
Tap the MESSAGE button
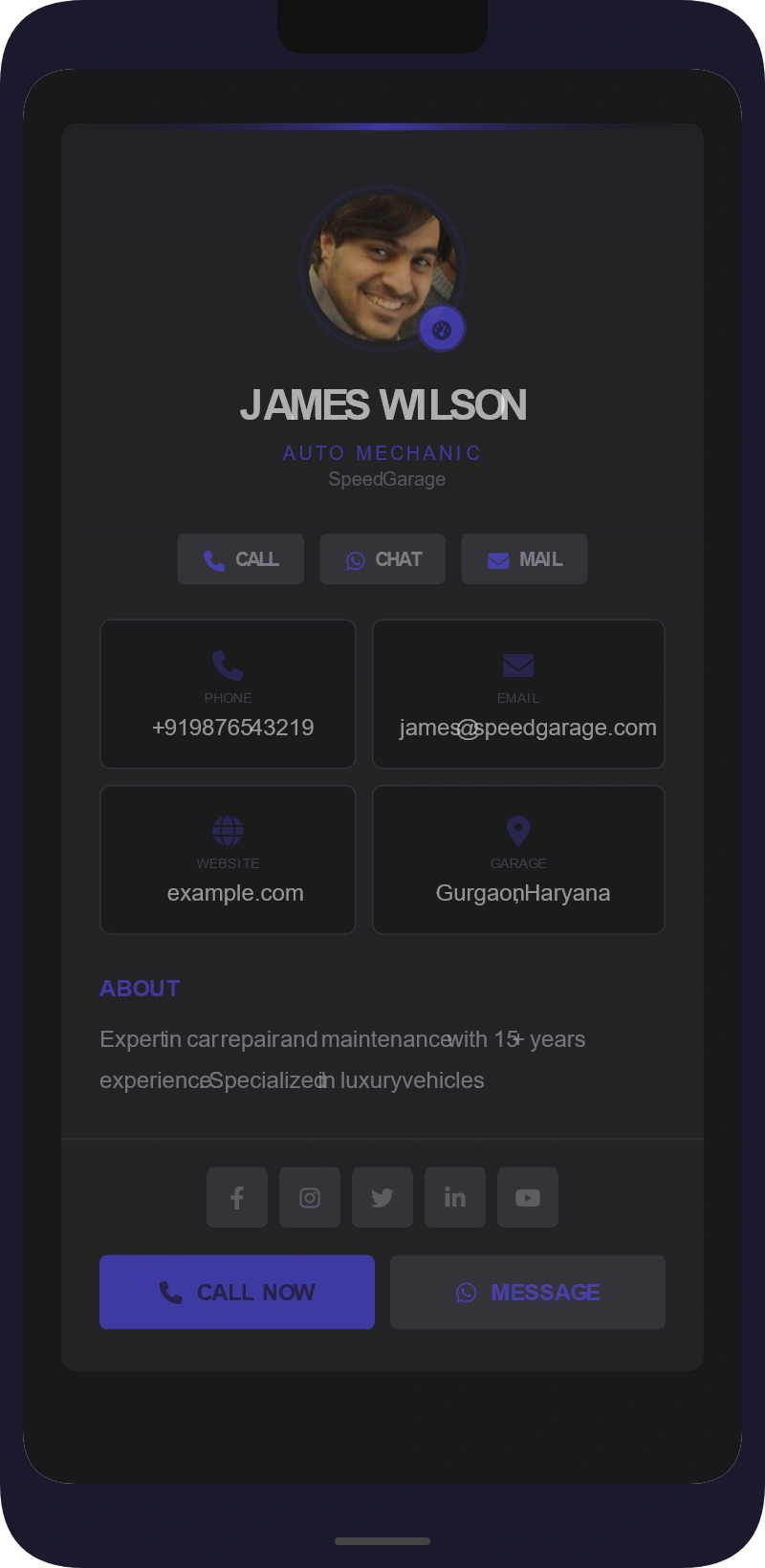pyautogui.click(x=528, y=1292)
